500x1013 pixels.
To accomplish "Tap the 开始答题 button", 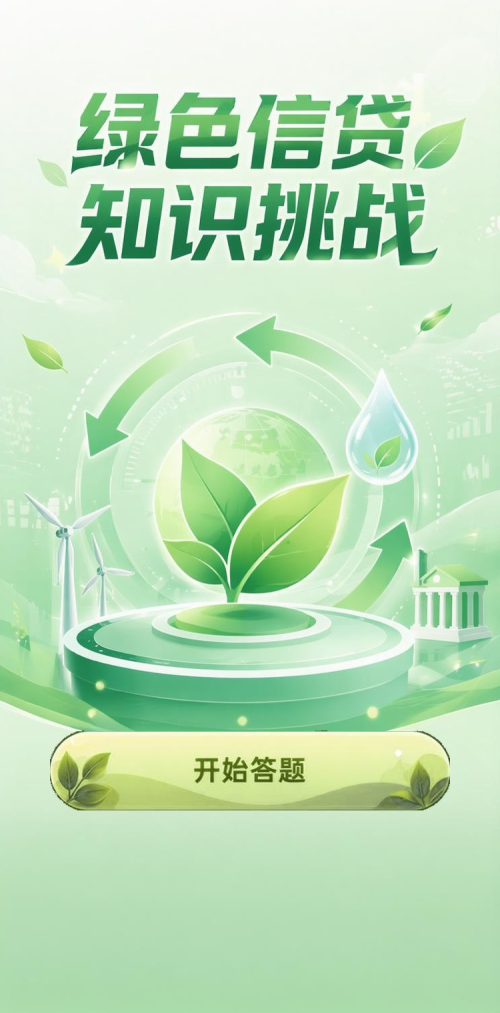I will 249,770.
